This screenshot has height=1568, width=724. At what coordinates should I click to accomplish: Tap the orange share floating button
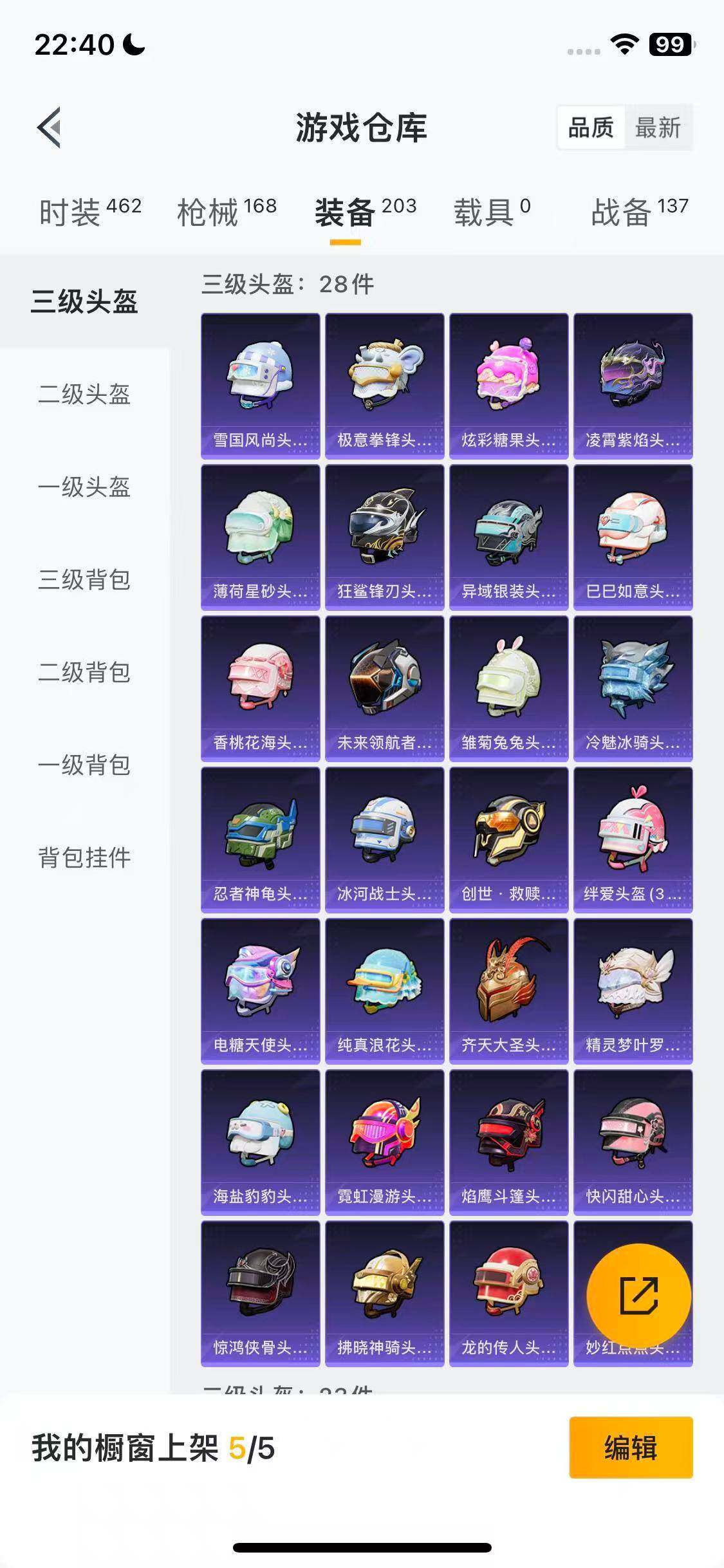(x=638, y=1296)
